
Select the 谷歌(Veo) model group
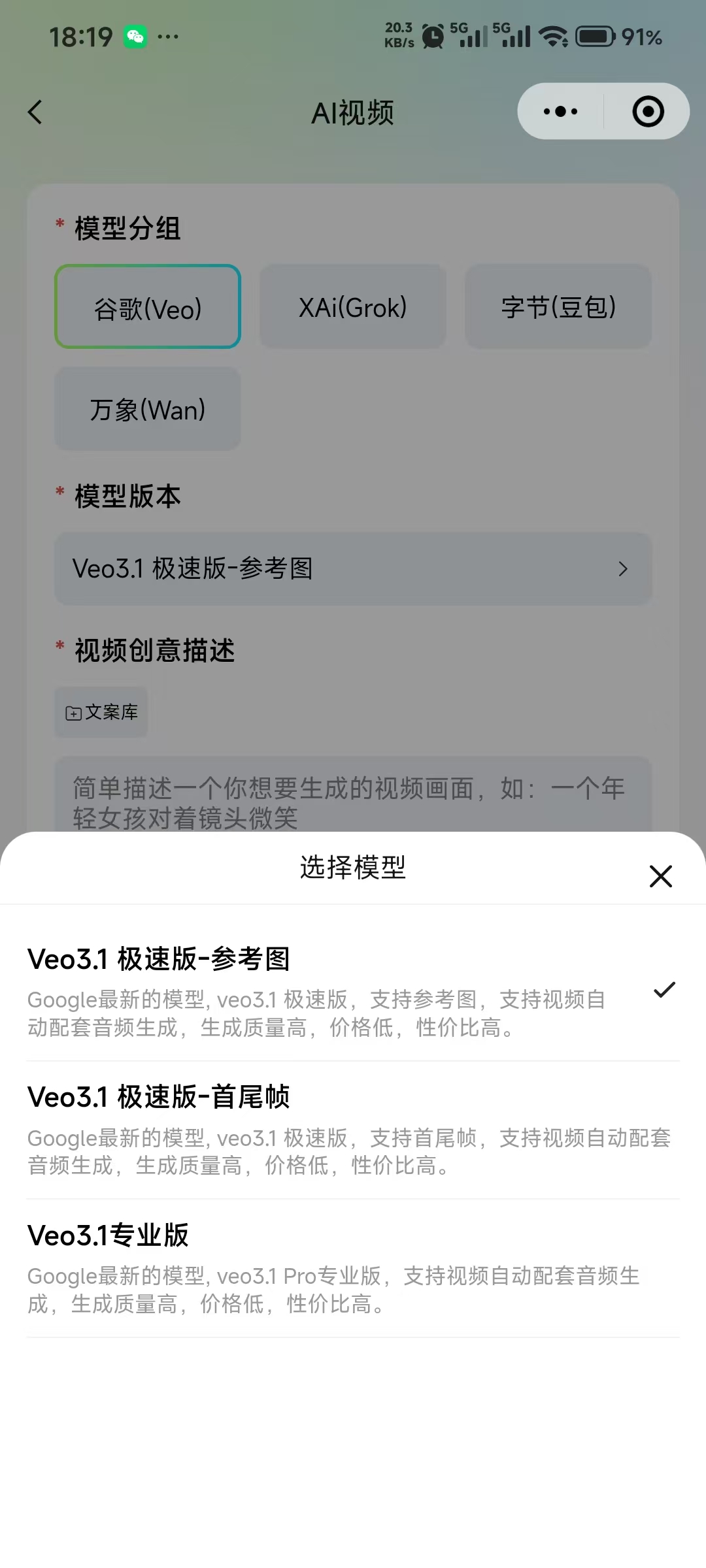coord(148,307)
